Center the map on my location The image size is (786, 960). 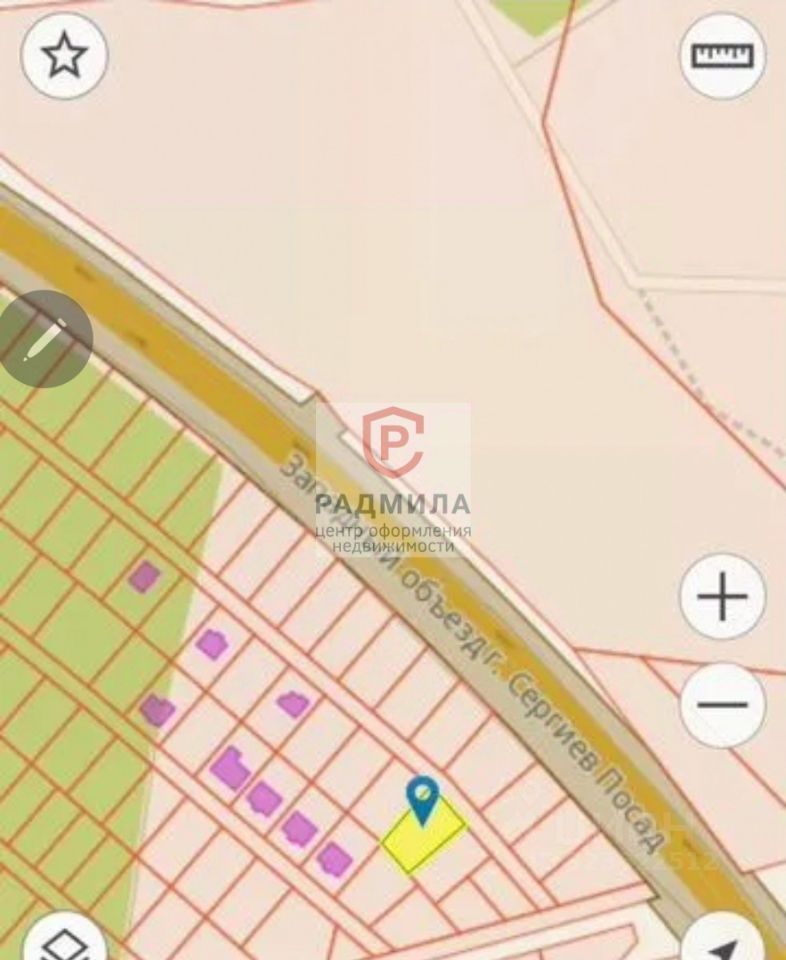724,943
